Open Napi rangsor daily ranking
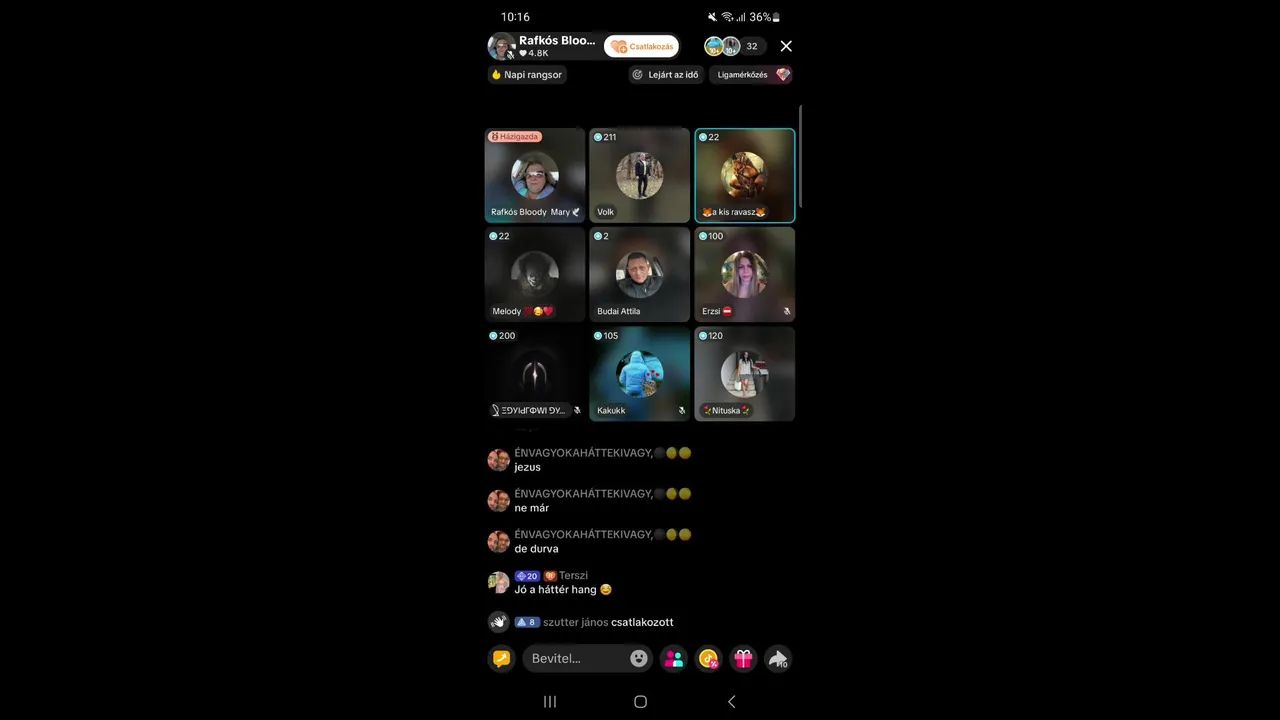The height and width of the screenshot is (720, 1280). tap(527, 75)
